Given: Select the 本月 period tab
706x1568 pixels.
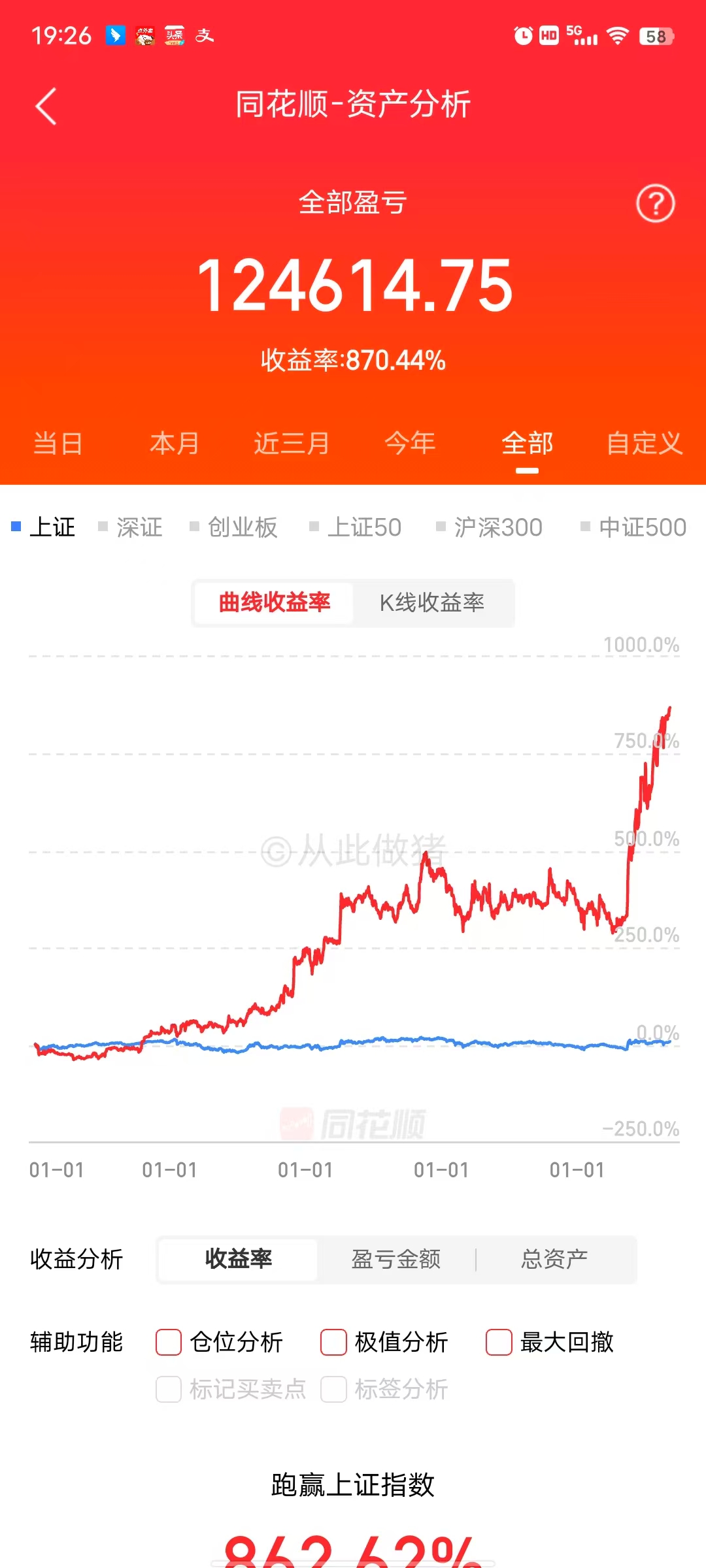Looking at the screenshot, I should click(x=175, y=444).
